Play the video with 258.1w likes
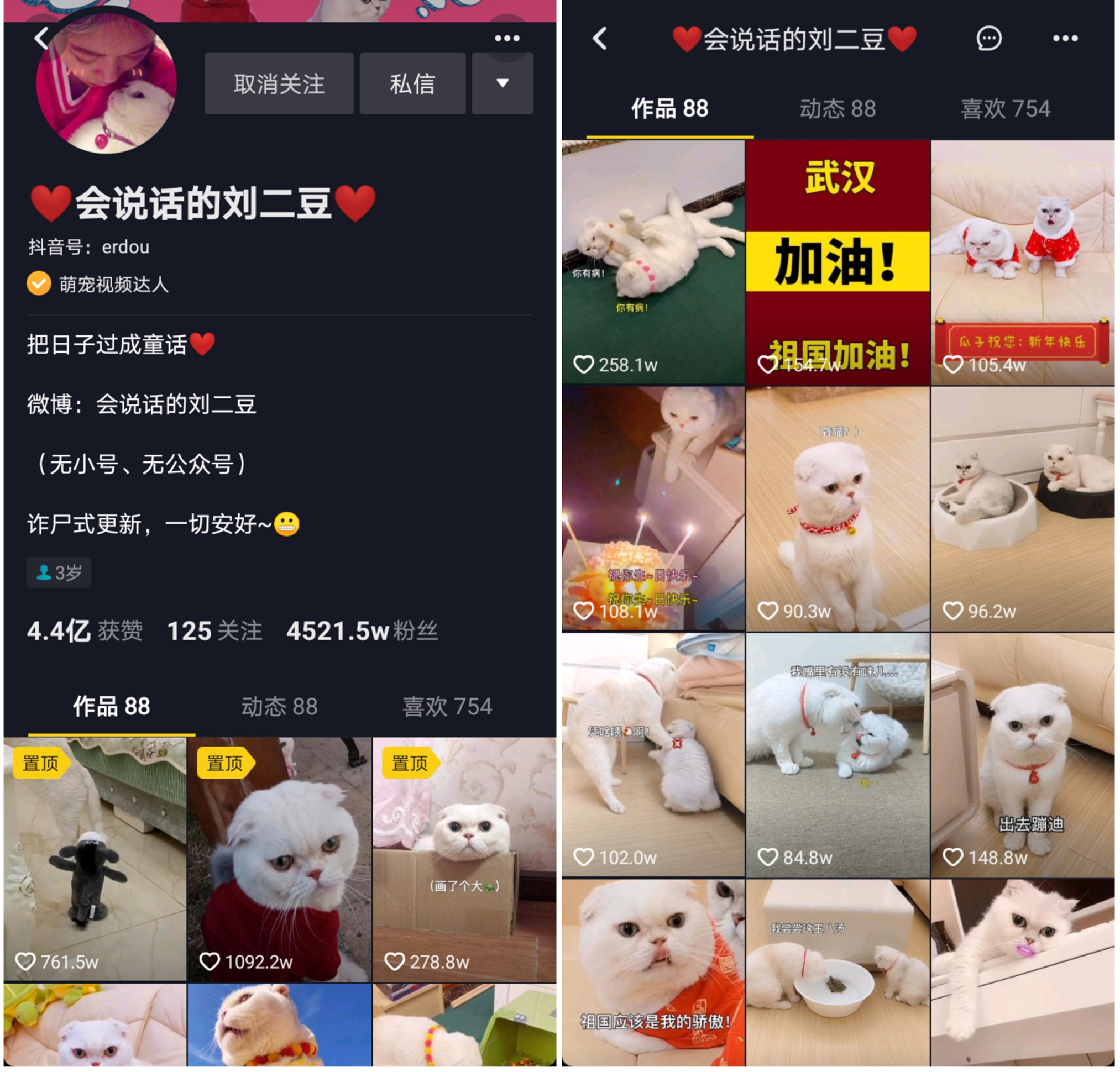 (652, 262)
